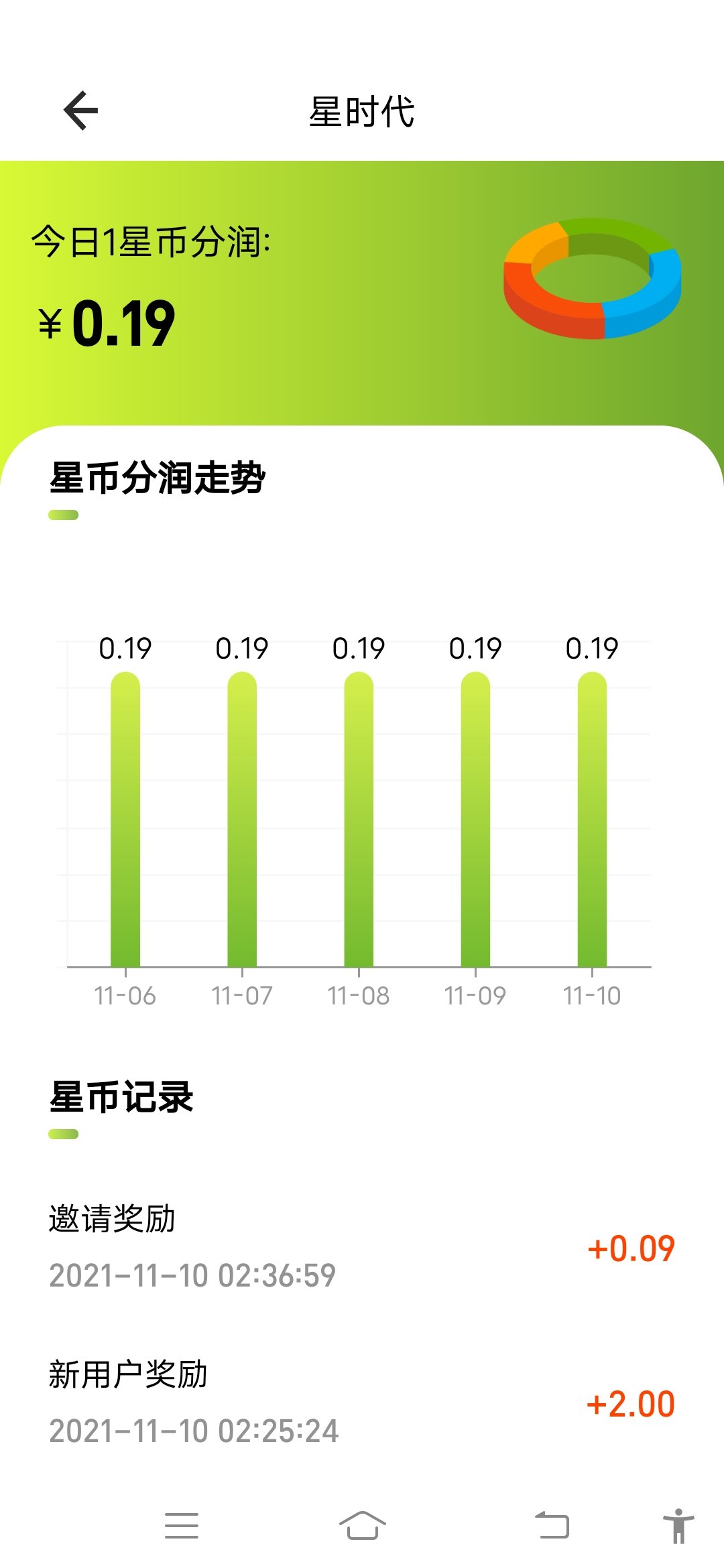Screen dimensions: 724x1568
Task: Open recent apps from the navigation bar
Action: (x=181, y=1526)
